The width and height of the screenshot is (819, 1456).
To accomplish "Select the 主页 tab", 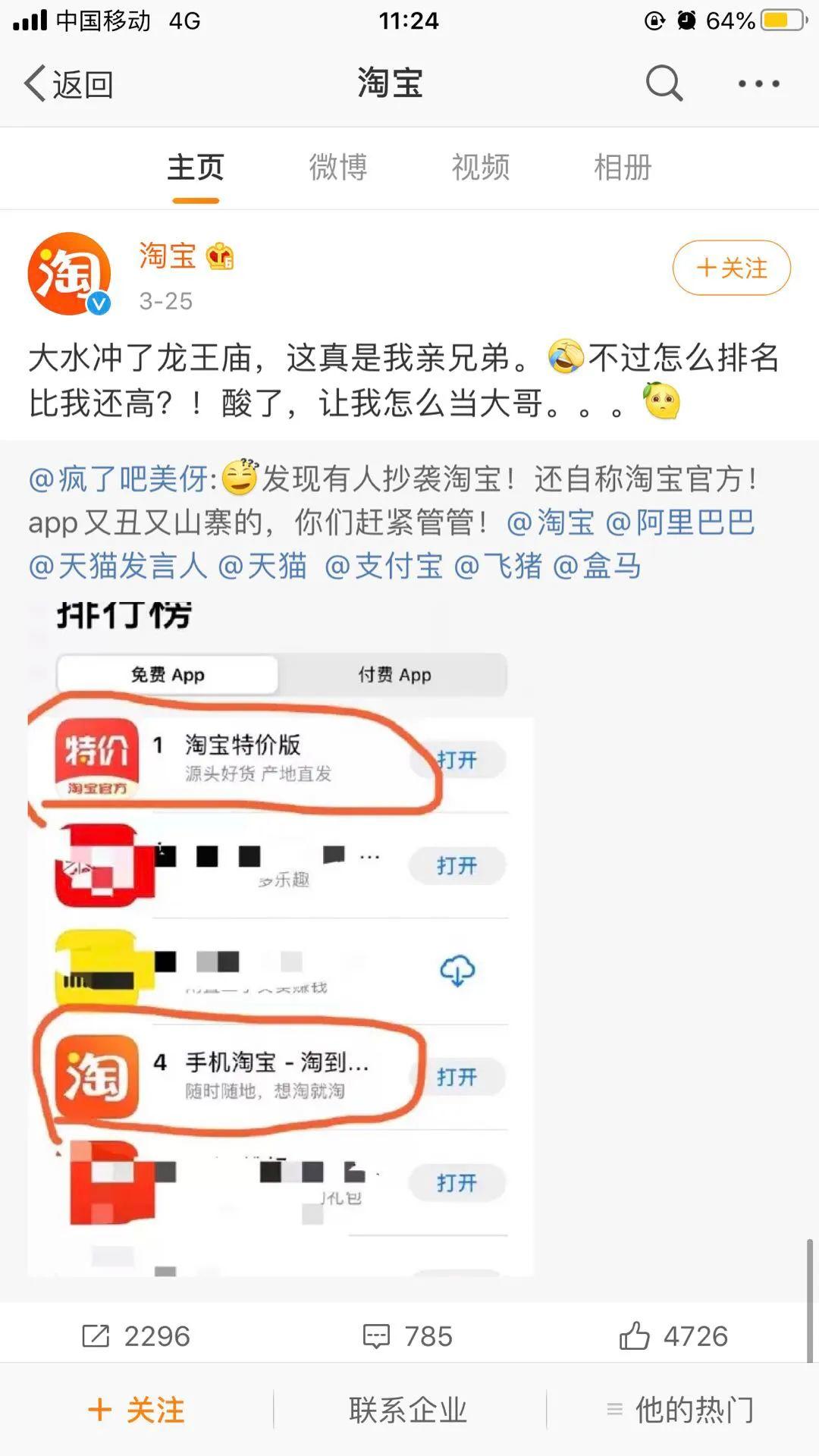I will 196,167.
